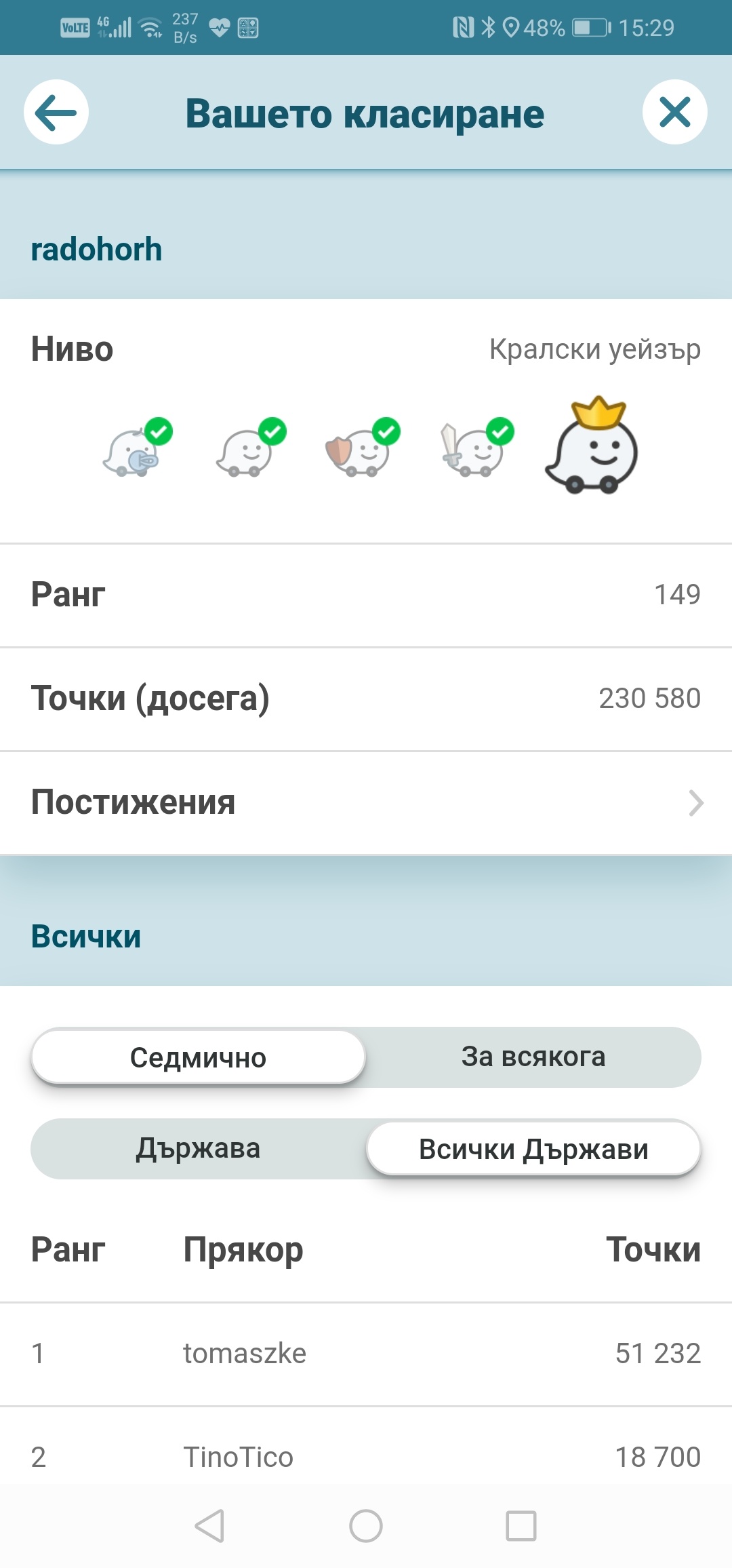Switch to the Държава filter

198,1149
